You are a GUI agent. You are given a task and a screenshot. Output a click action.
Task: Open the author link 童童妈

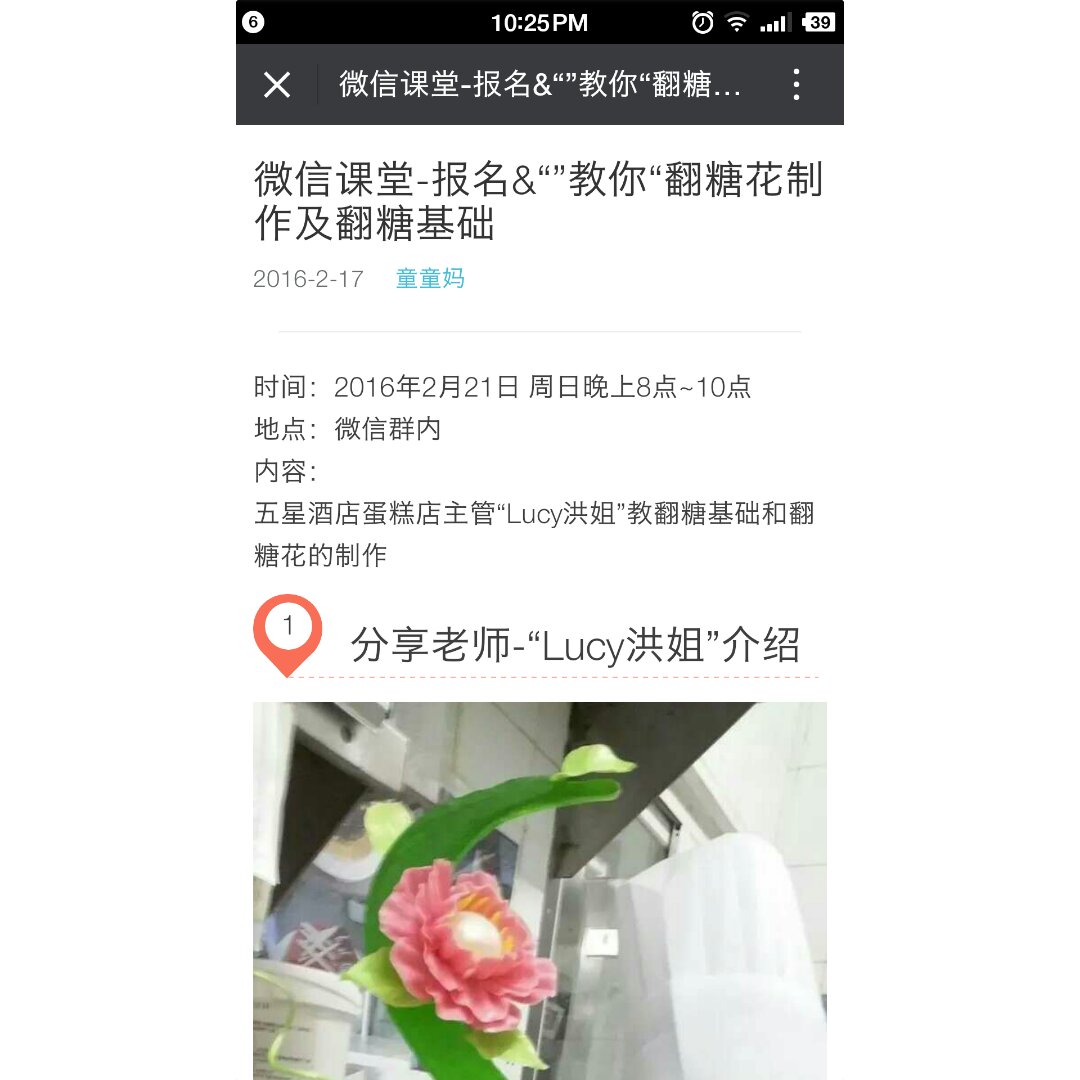pos(430,279)
